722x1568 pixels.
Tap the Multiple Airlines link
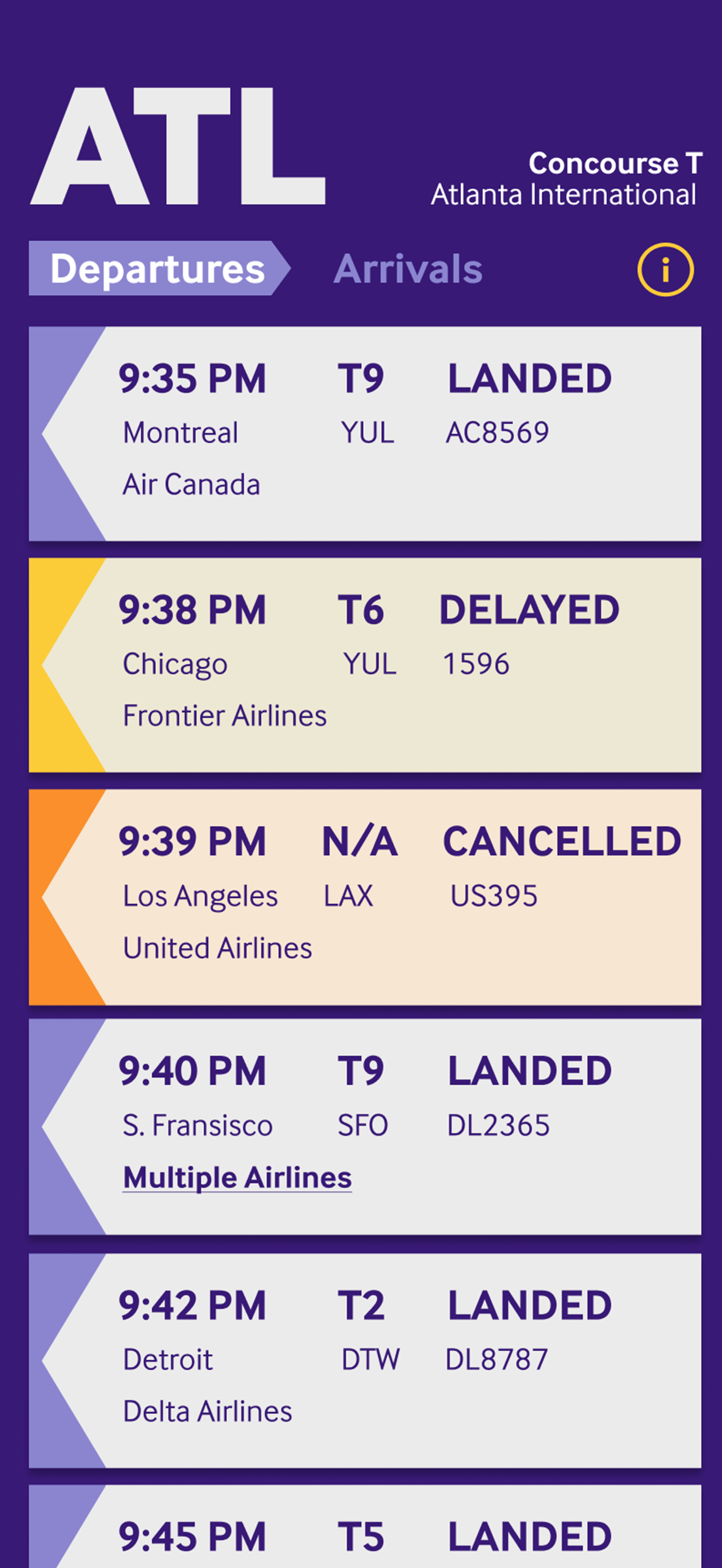pos(237,1177)
